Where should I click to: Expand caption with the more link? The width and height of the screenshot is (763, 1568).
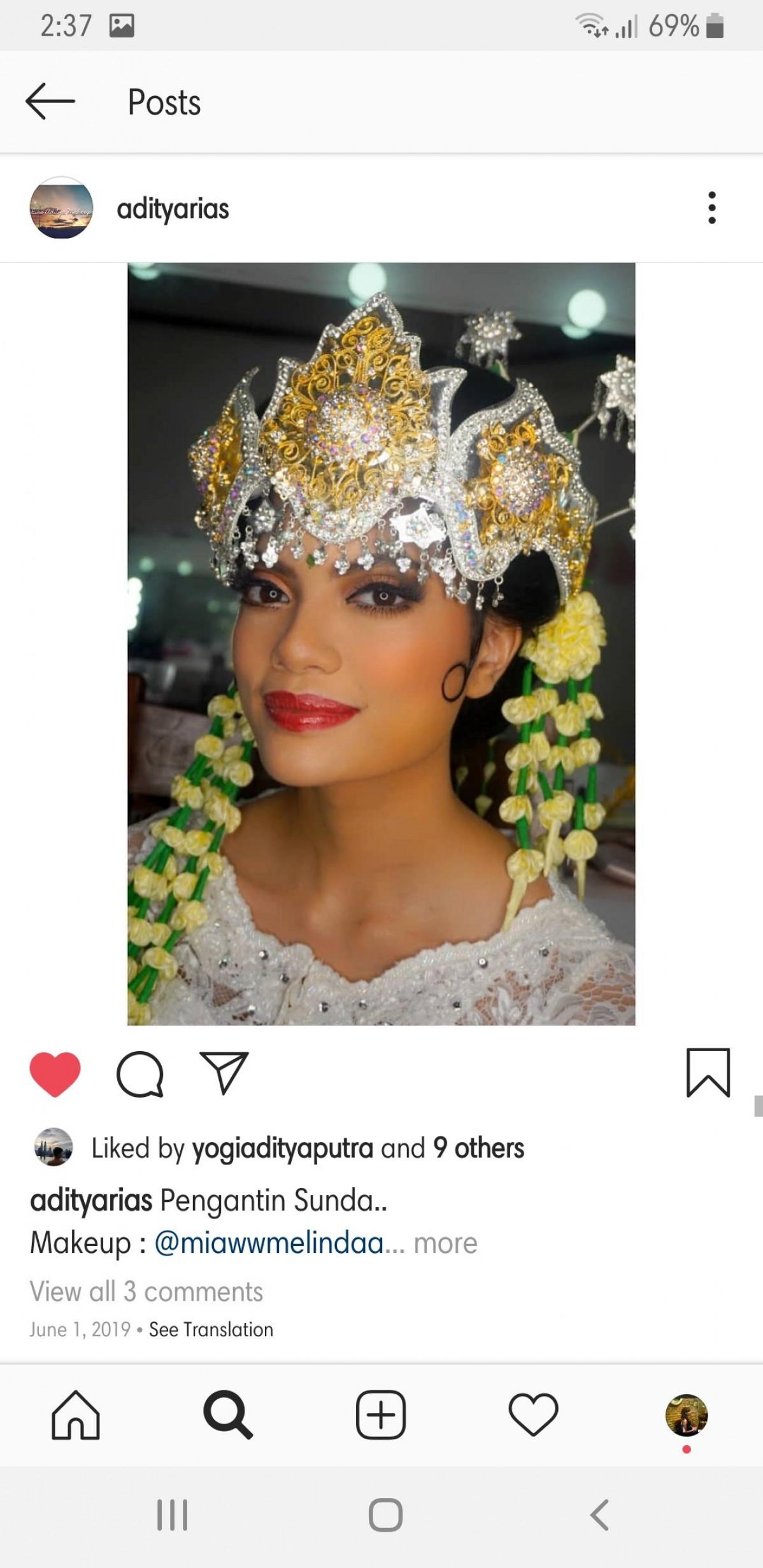click(x=445, y=1243)
